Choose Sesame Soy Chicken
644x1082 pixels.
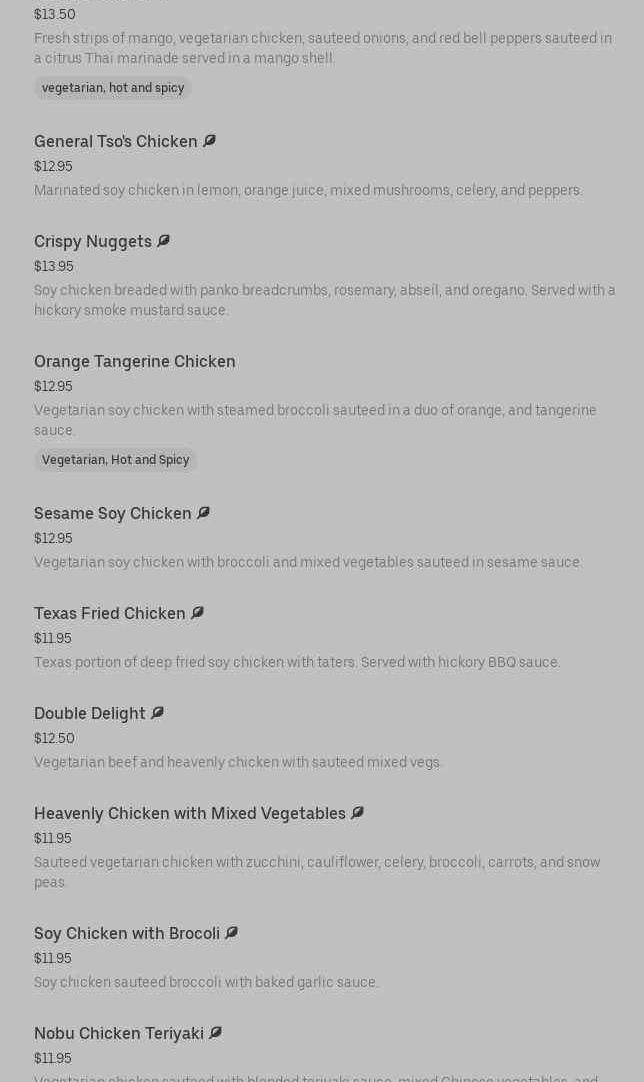click(x=113, y=513)
